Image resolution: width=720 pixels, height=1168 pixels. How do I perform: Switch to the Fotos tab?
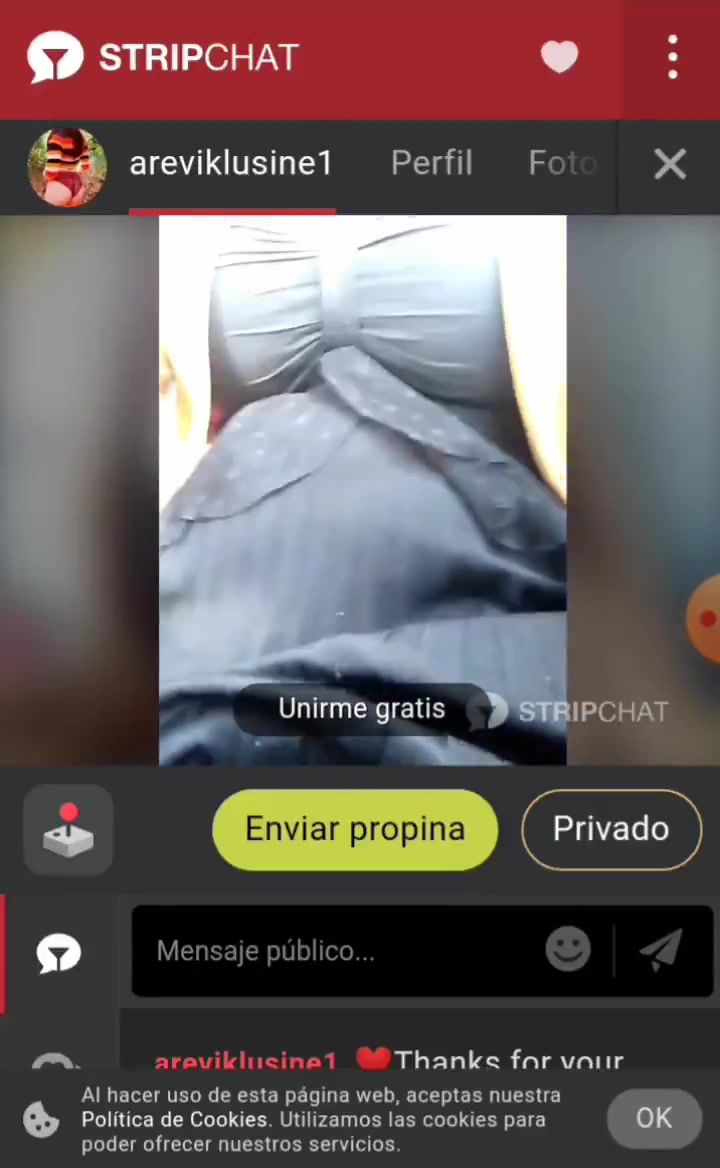click(x=562, y=163)
